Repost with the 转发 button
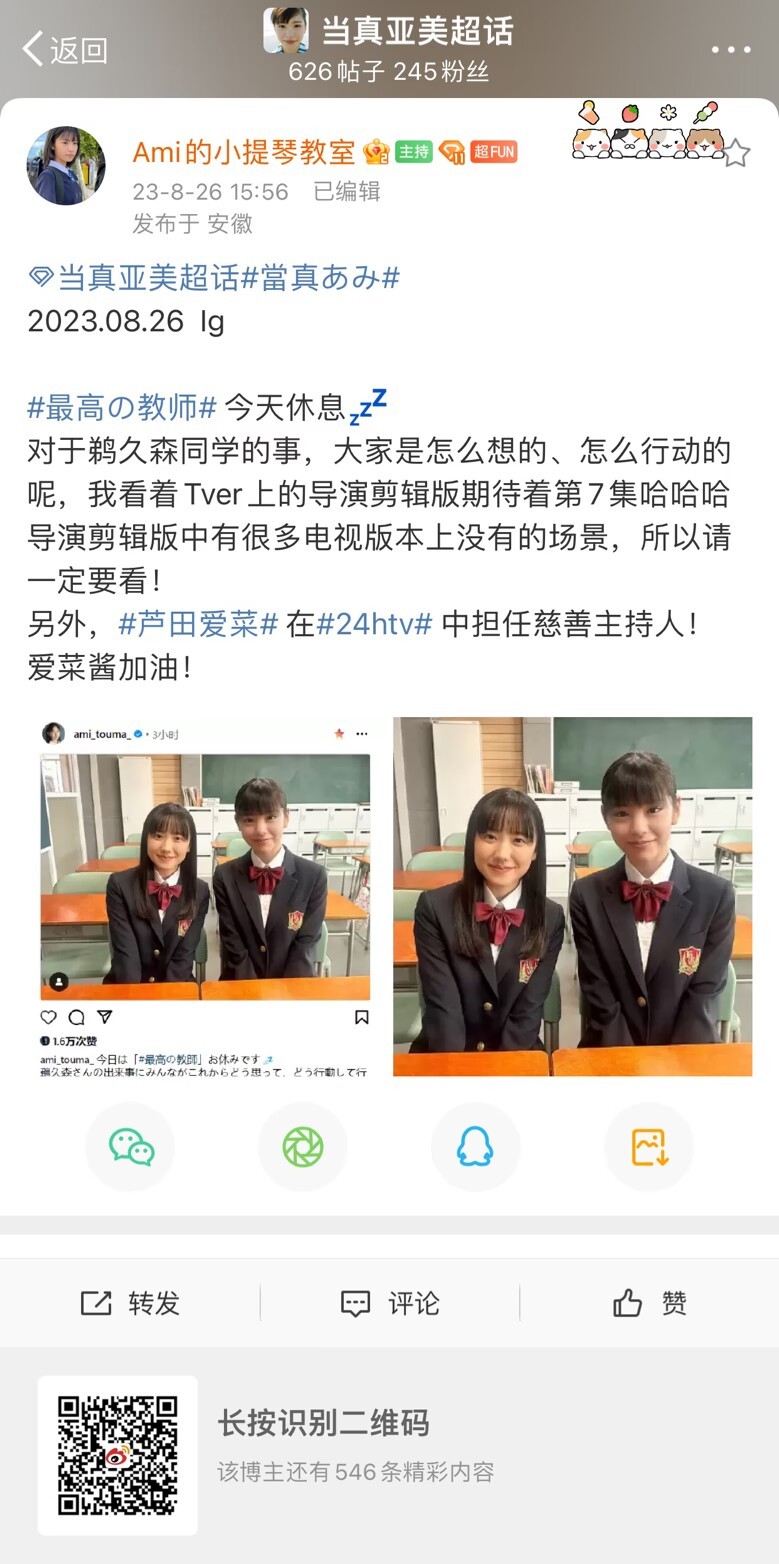 click(130, 1303)
